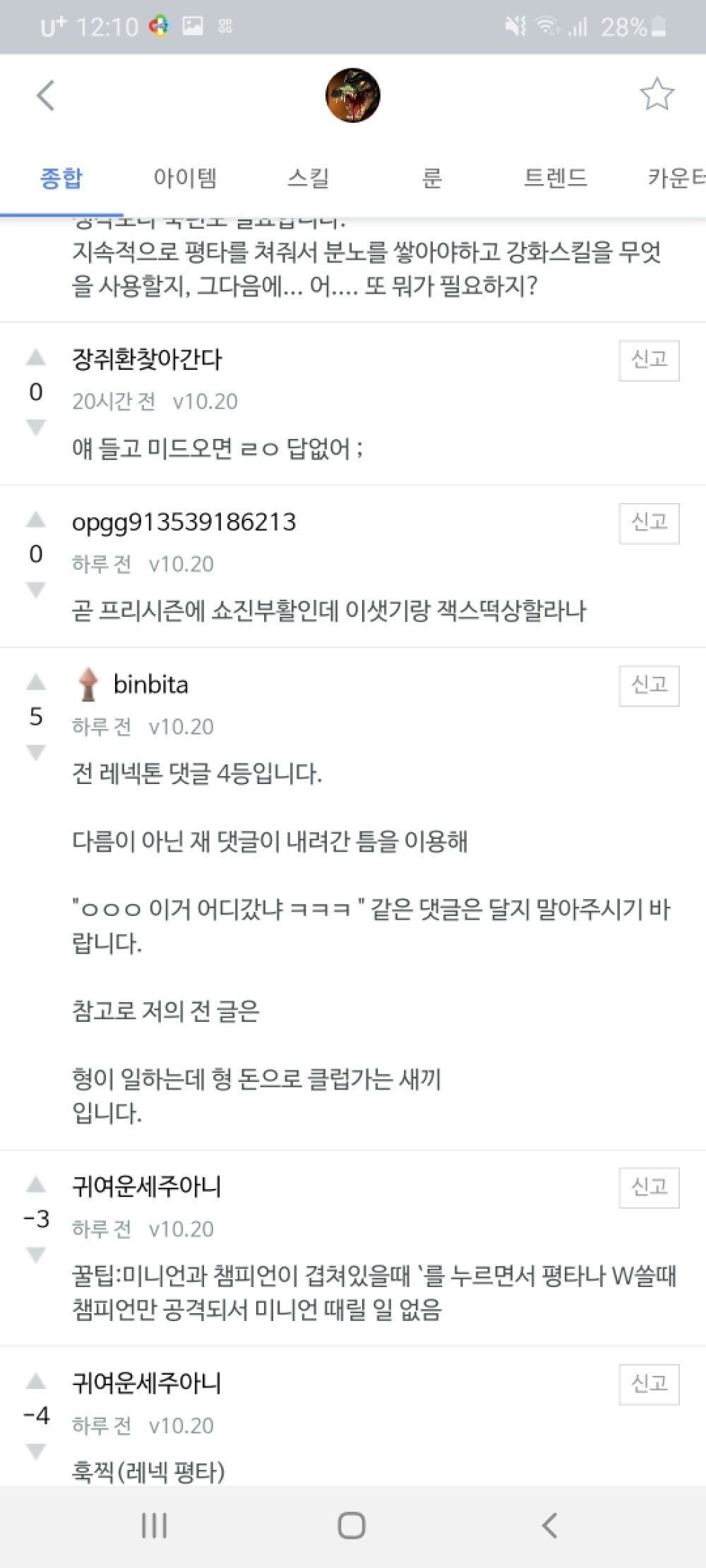
Task: Switch to the 스킬 tab
Action: click(x=309, y=177)
